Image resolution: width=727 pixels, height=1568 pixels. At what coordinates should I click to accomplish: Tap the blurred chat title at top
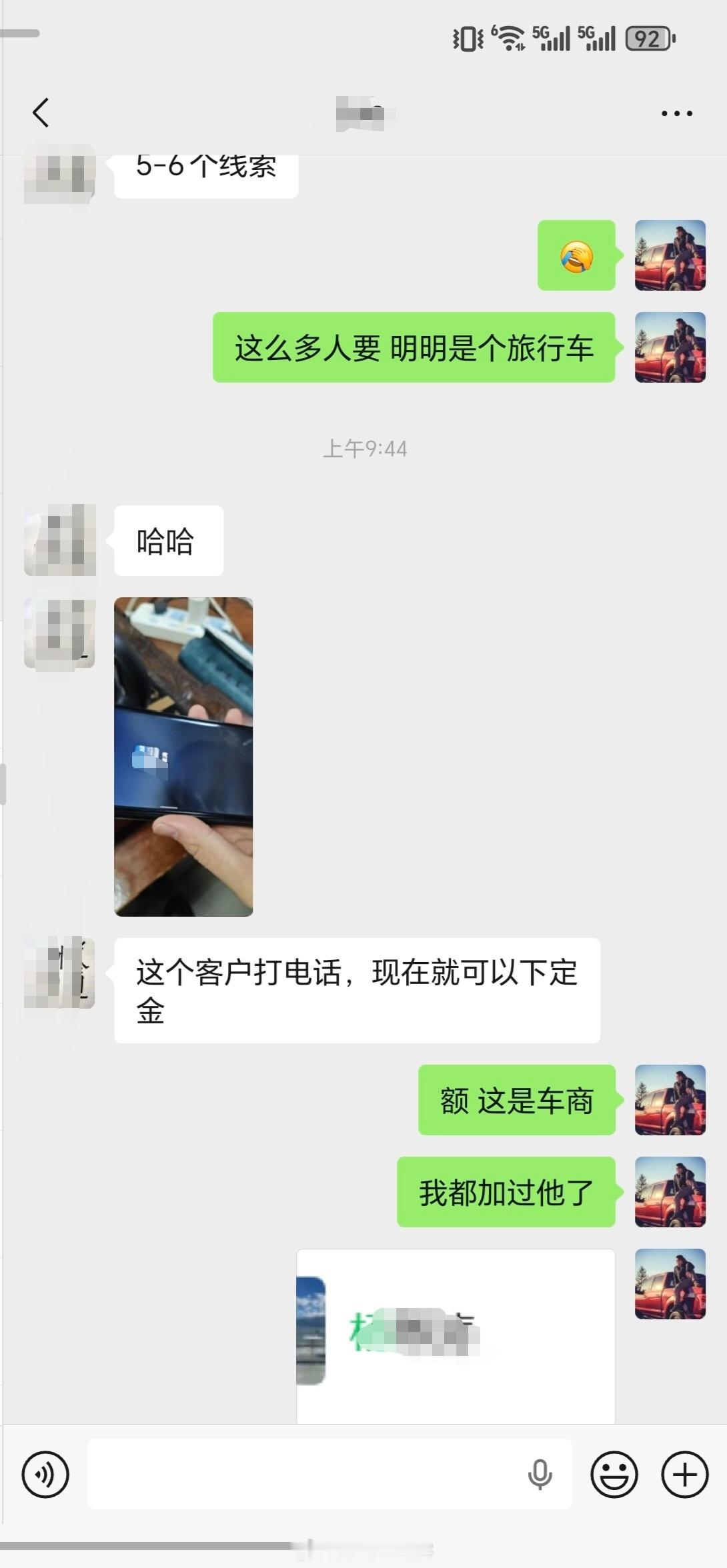(x=363, y=112)
